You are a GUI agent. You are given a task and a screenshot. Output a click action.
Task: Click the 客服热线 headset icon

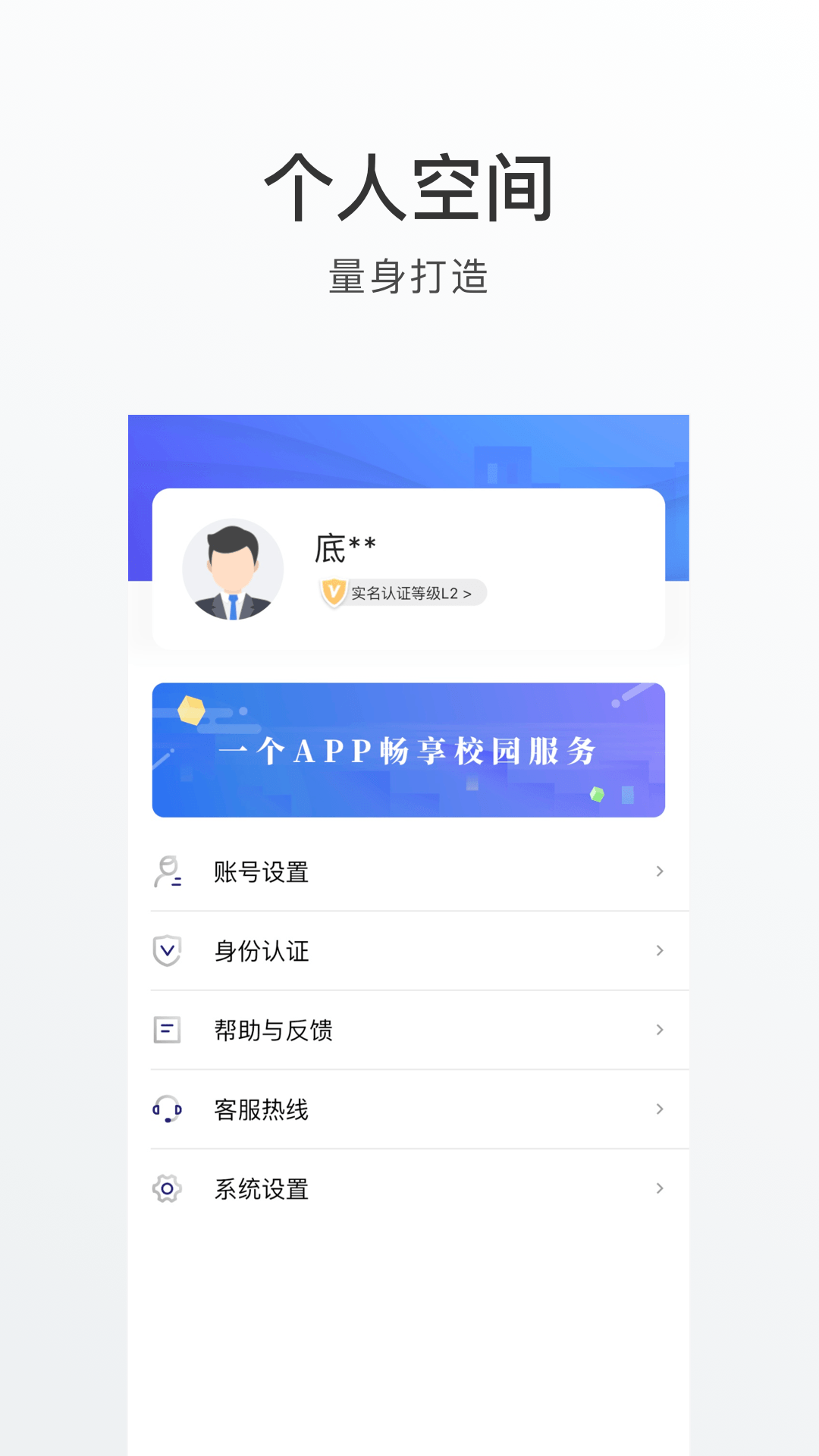tap(168, 1109)
